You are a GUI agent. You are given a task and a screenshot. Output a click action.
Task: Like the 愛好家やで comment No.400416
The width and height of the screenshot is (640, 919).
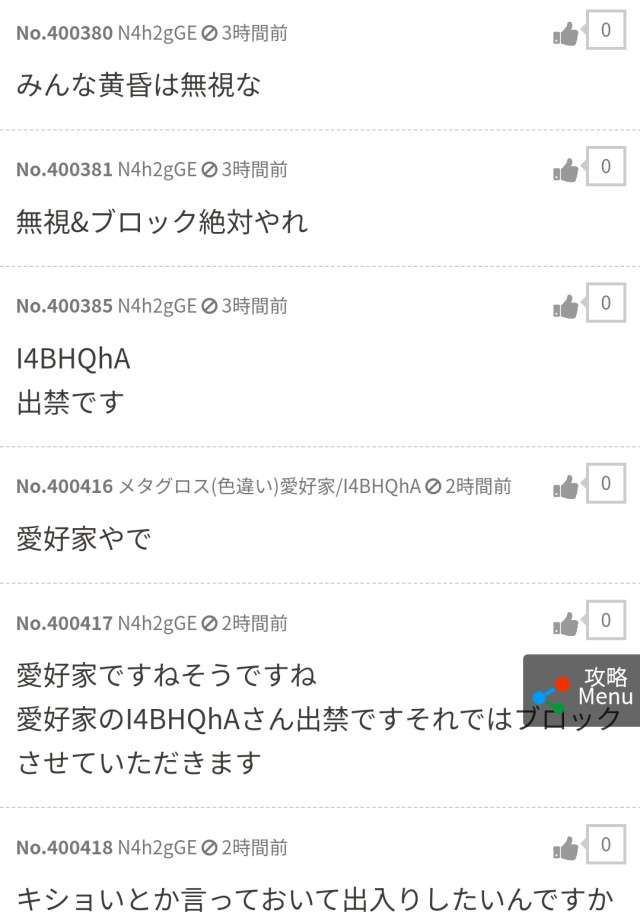(x=567, y=488)
